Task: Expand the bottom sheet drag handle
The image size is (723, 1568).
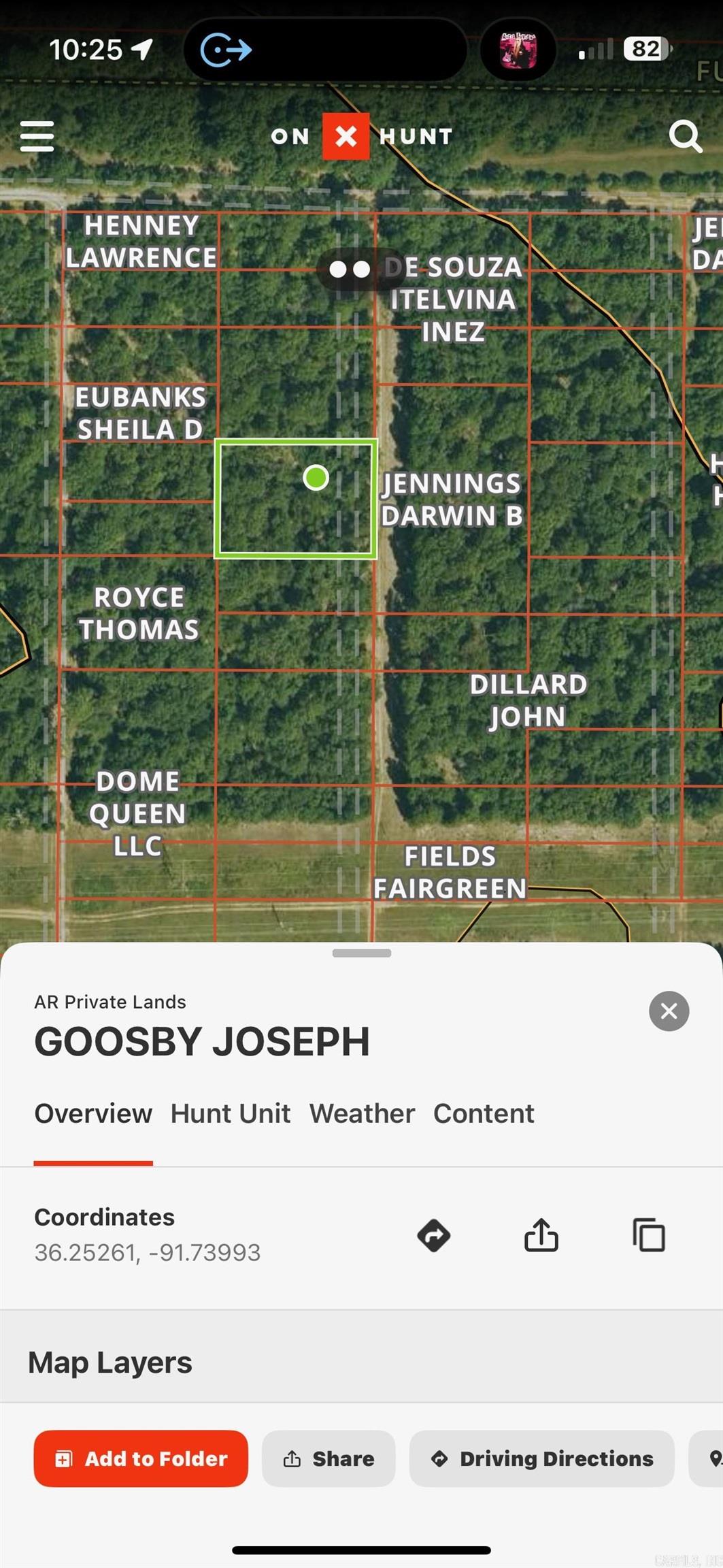Action: coord(361,953)
